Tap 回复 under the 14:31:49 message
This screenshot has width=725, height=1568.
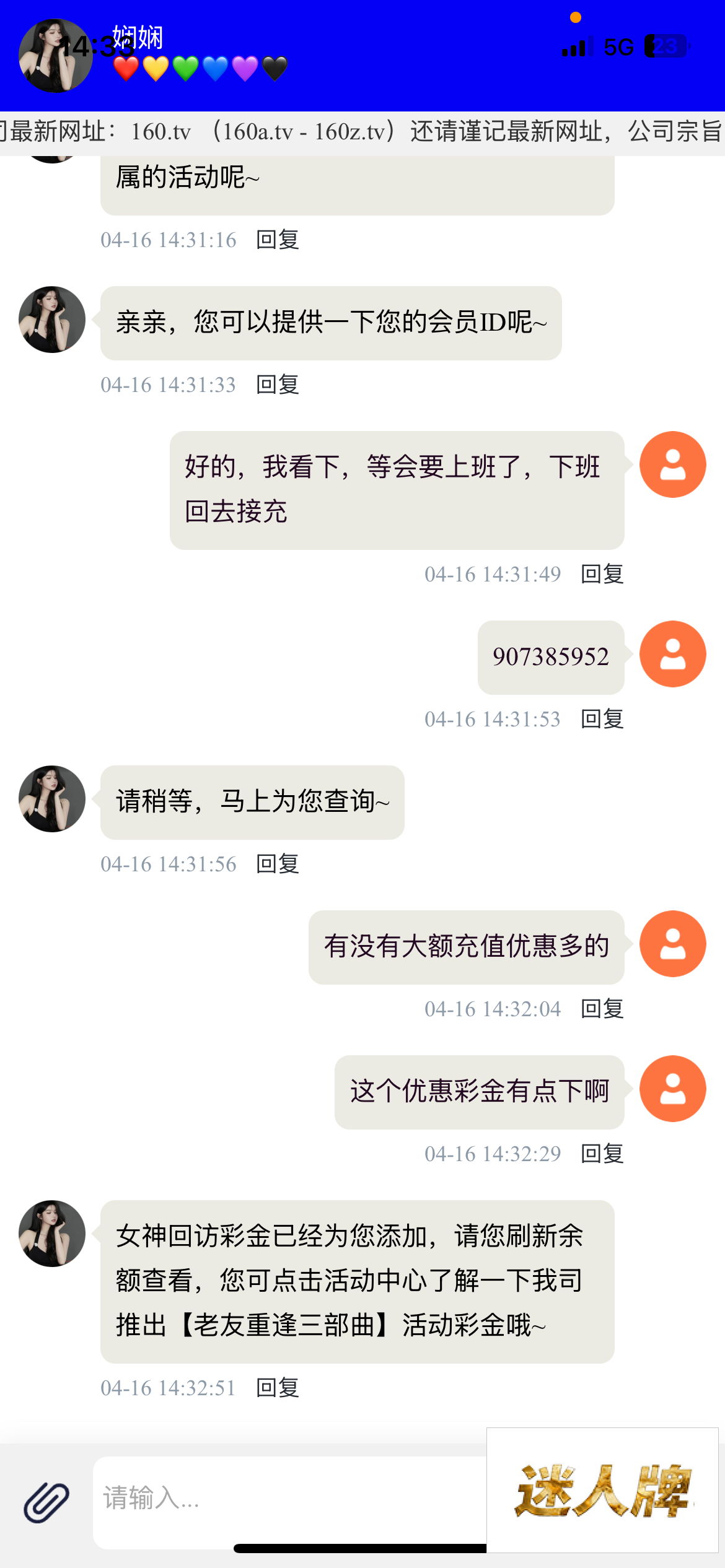point(602,574)
